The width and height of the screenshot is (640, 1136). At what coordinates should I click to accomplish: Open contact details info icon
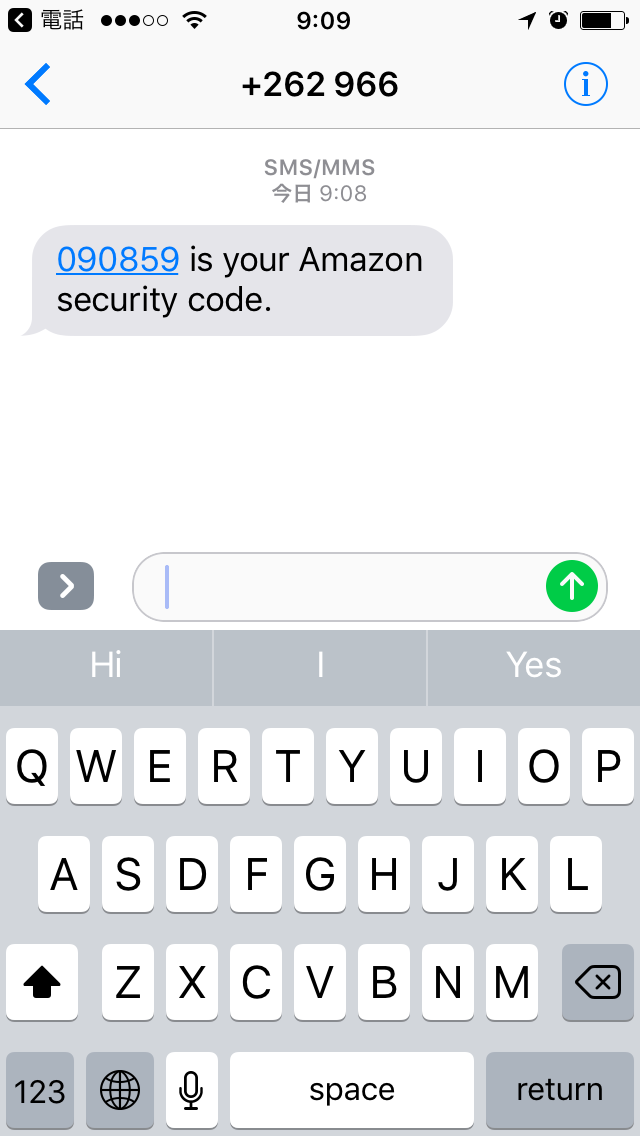586,85
